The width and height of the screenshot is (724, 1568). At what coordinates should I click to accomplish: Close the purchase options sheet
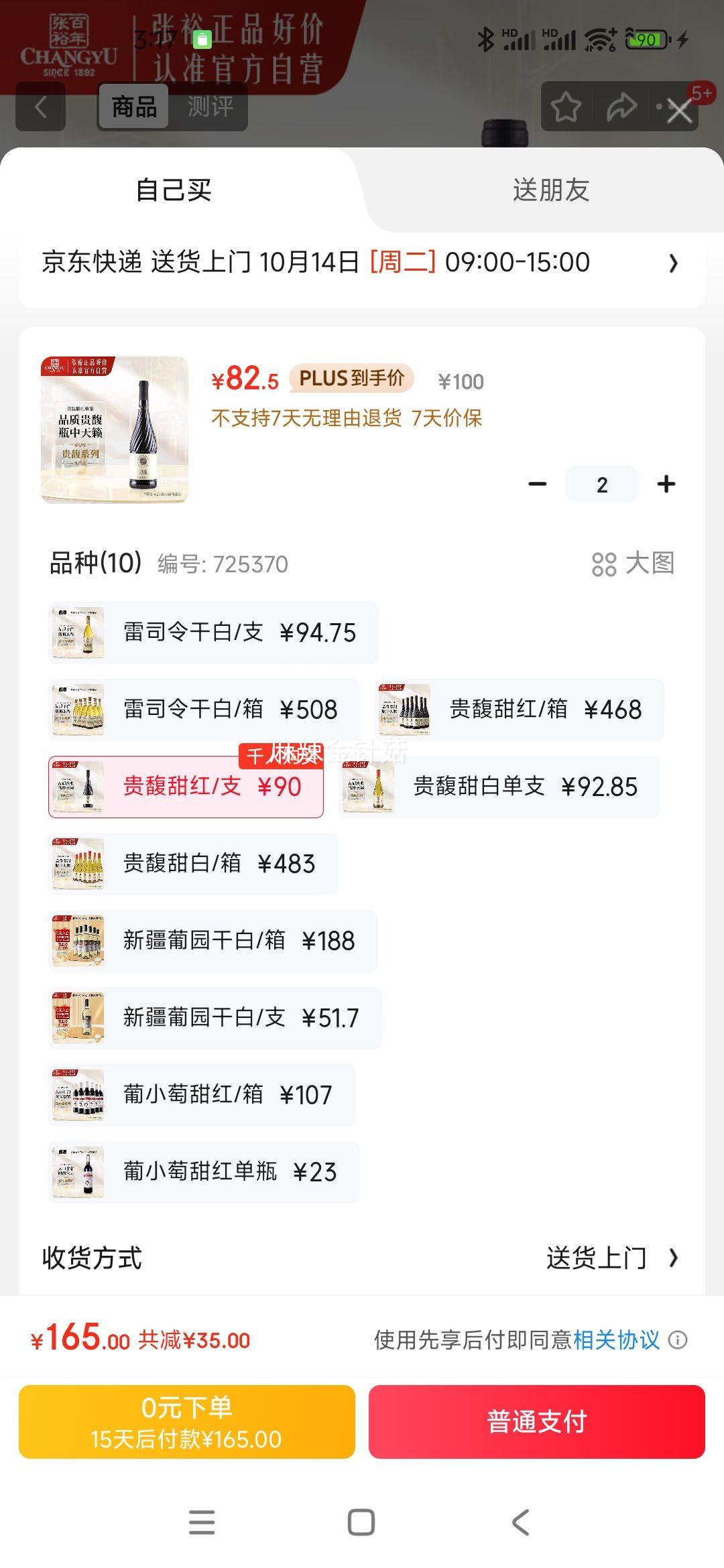tap(679, 111)
